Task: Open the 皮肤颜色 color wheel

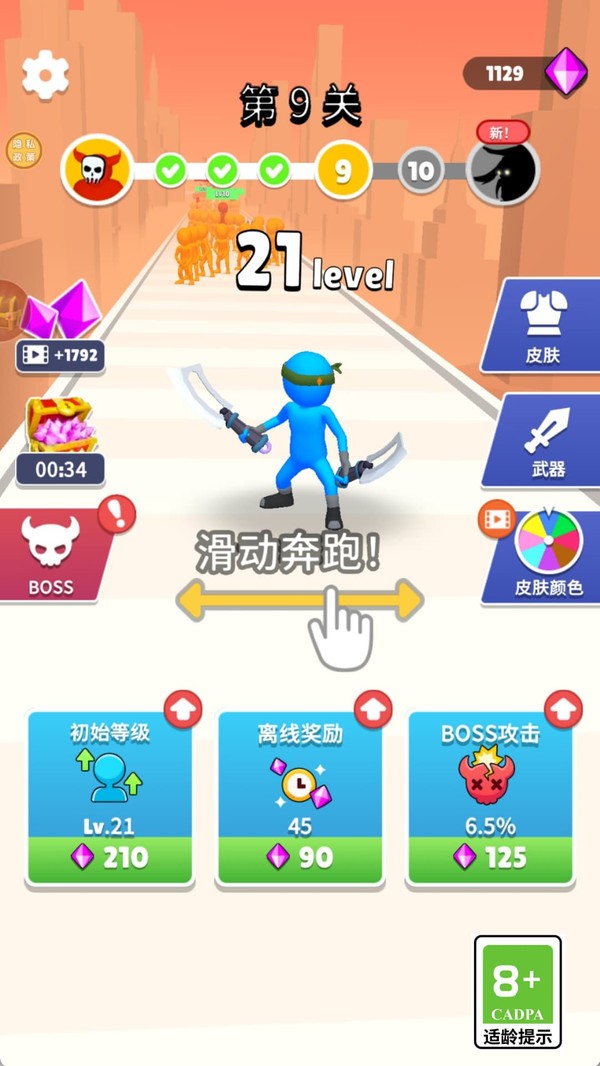Action: [x=547, y=555]
